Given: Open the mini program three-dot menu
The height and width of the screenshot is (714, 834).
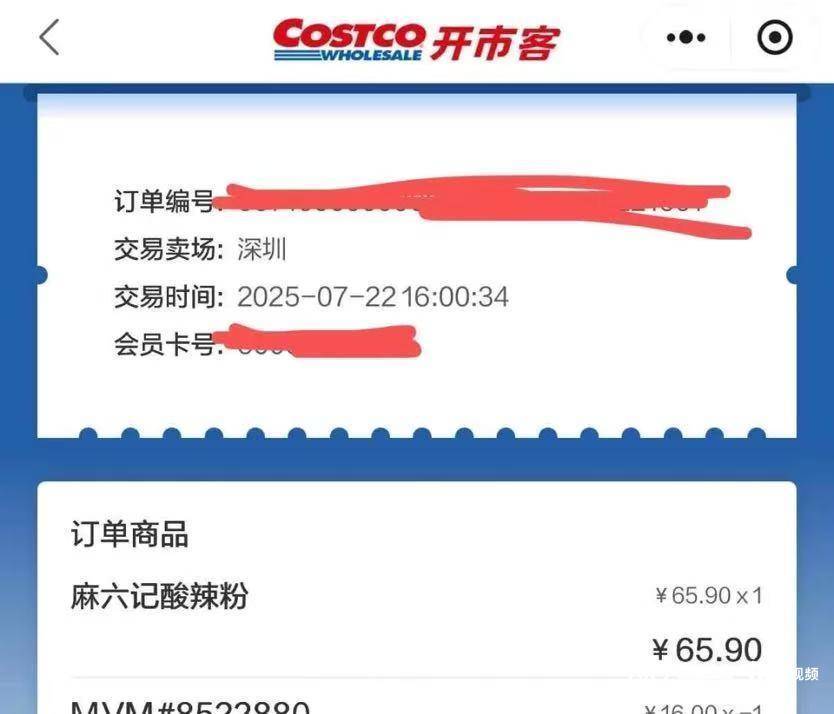Looking at the screenshot, I should coord(686,38).
